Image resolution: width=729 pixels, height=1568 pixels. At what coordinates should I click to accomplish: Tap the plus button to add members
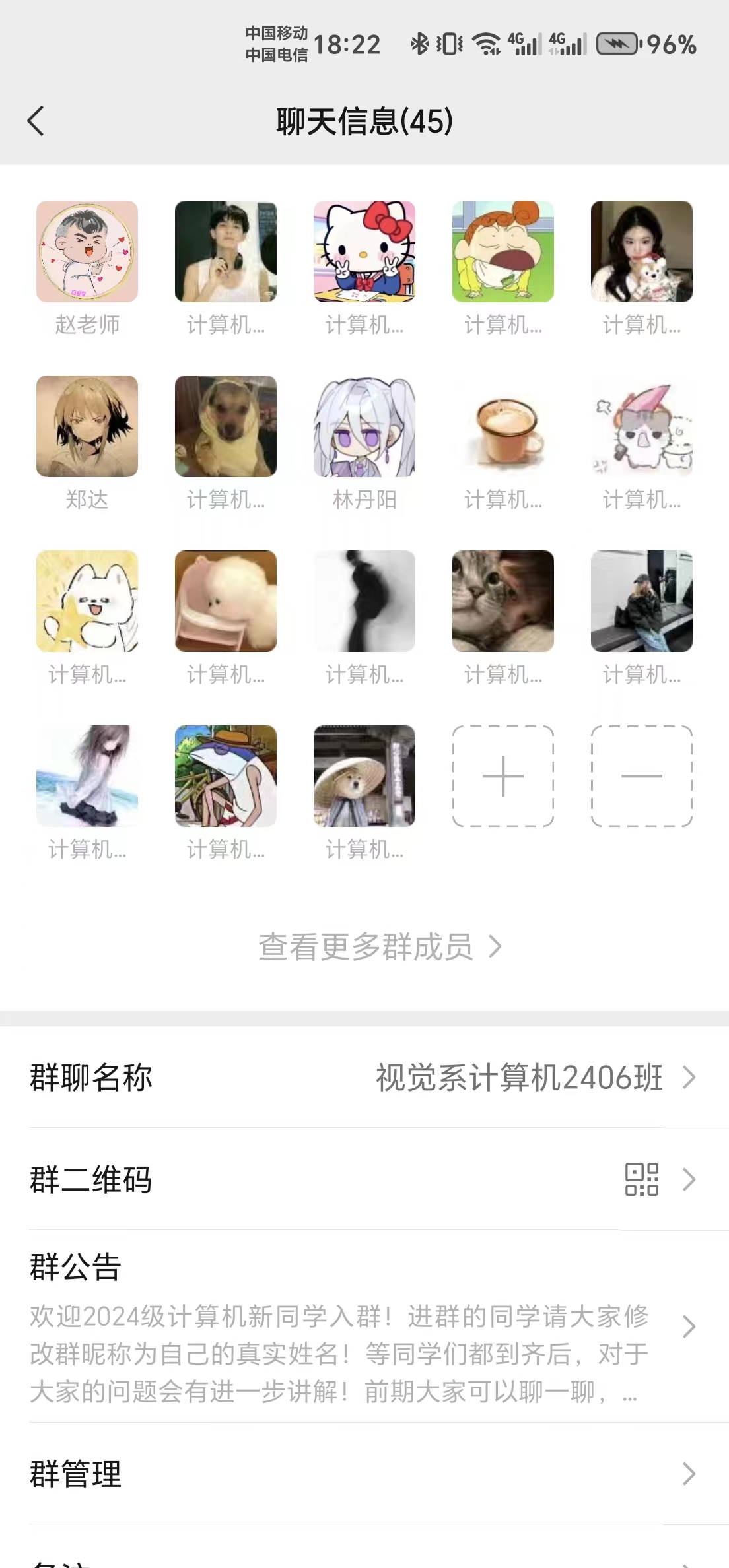[x=503, y=776]
